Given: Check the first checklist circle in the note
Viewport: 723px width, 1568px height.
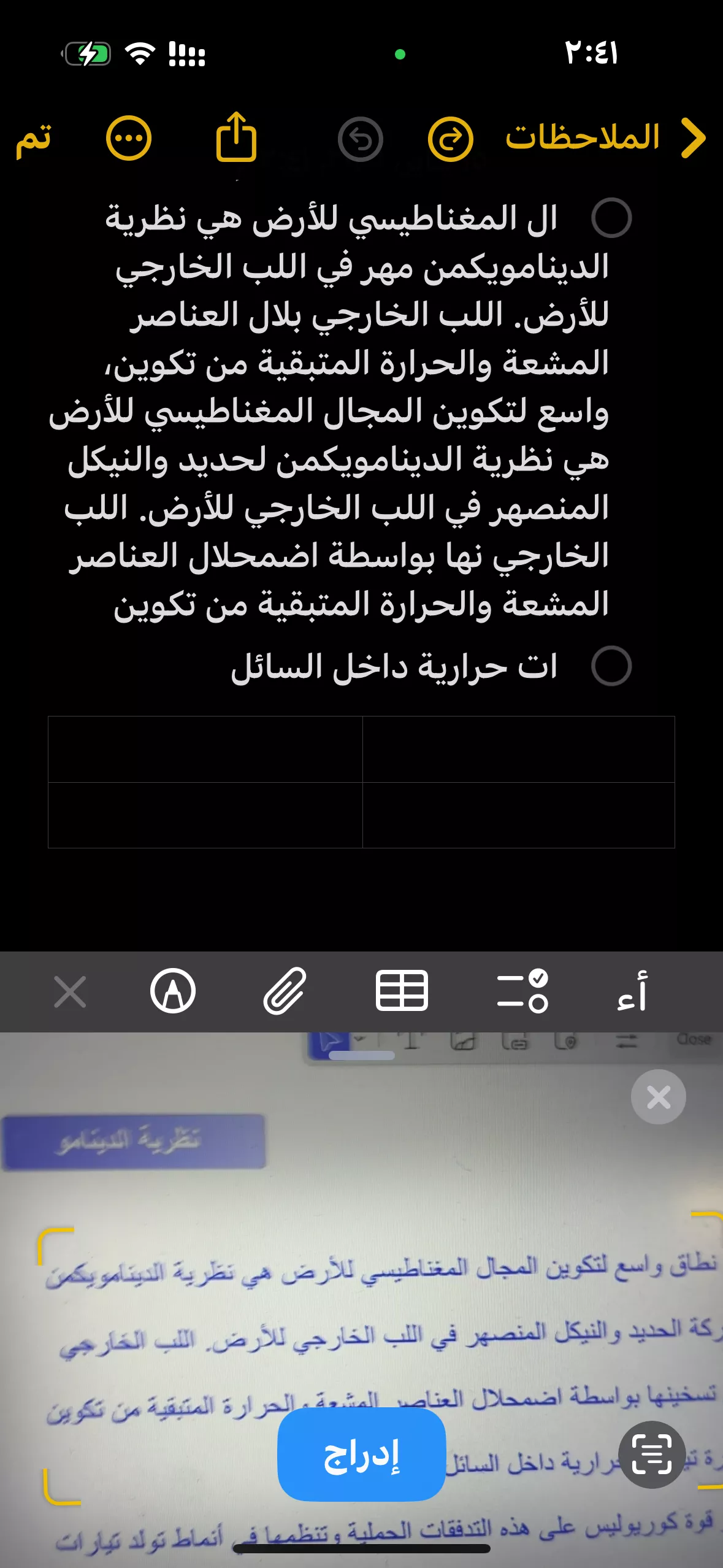Looking at the screenshot, I should (611, 218).
